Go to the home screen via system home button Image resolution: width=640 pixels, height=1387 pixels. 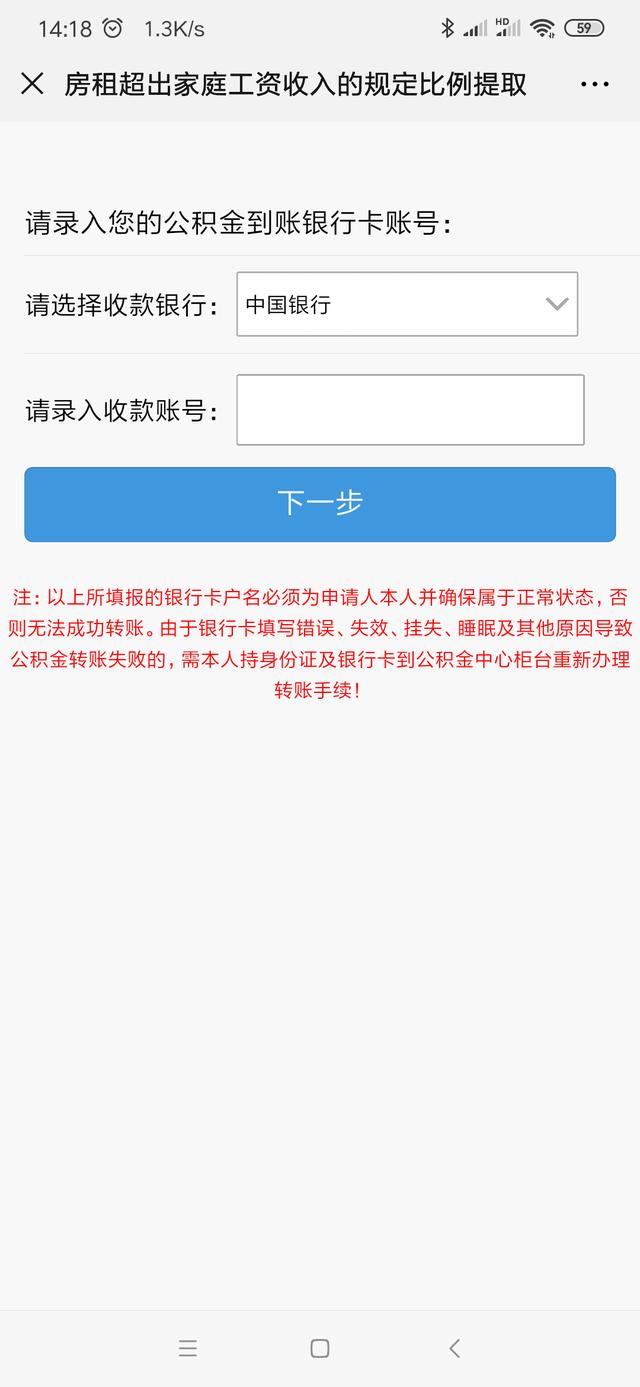coord(320,1348)
